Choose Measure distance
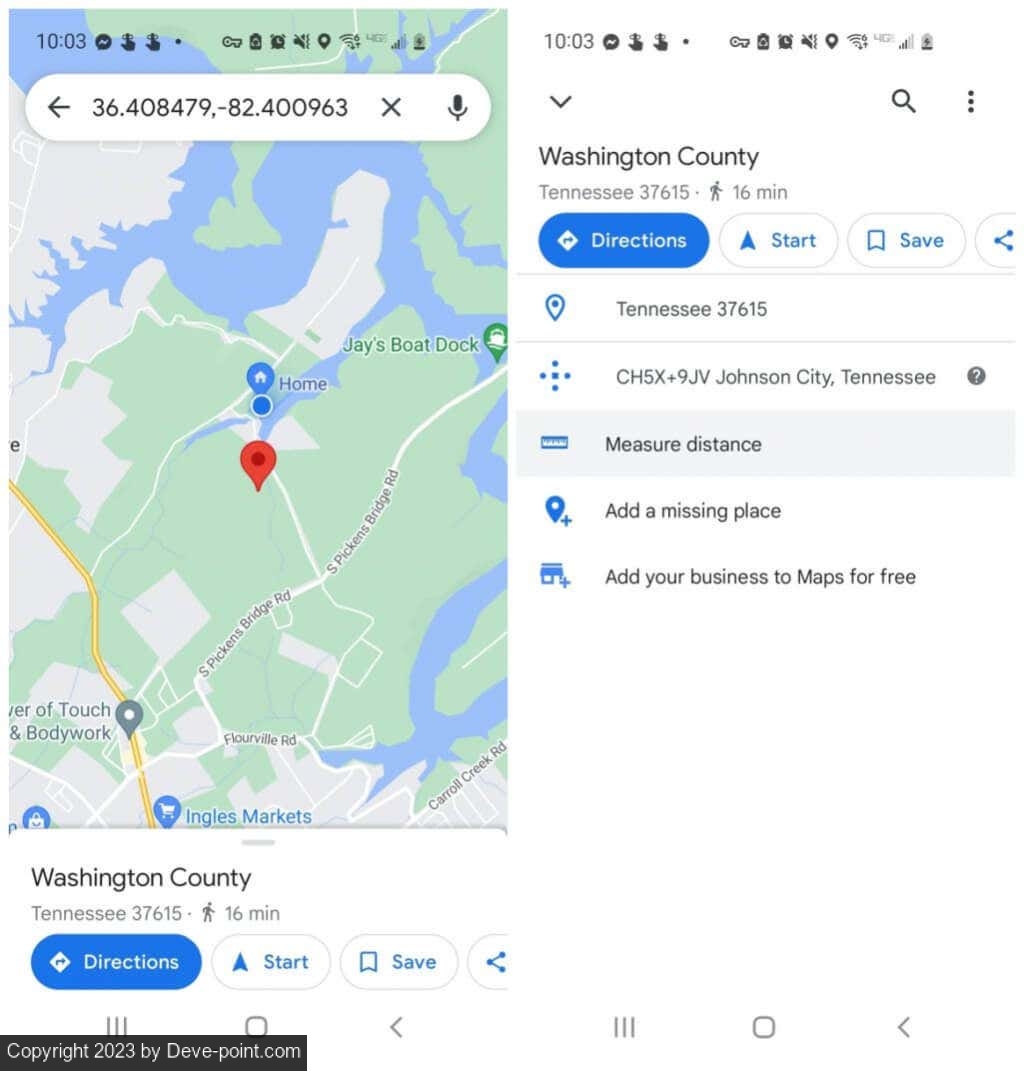1024x1071 pixels. click(x=683, y=444)
